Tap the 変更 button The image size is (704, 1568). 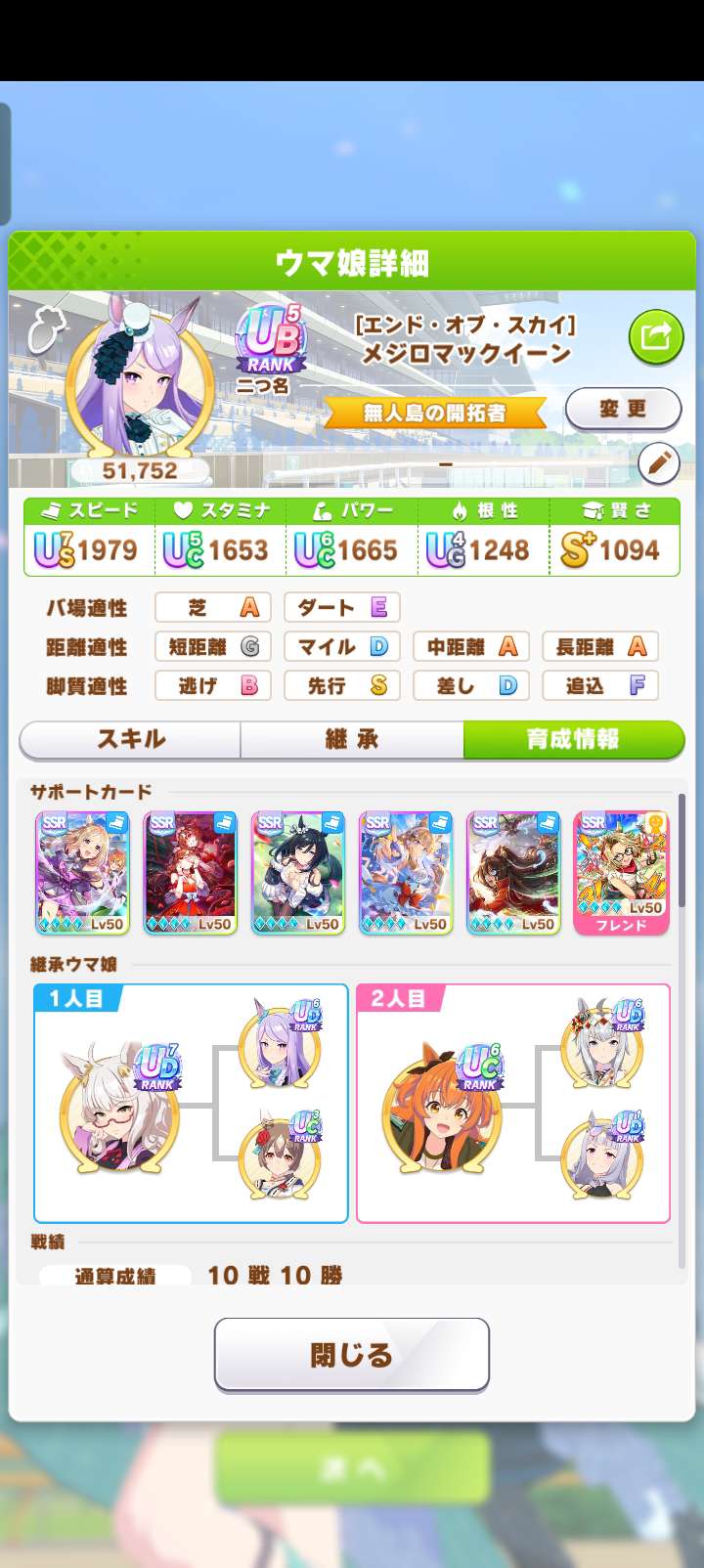point(623,409)
